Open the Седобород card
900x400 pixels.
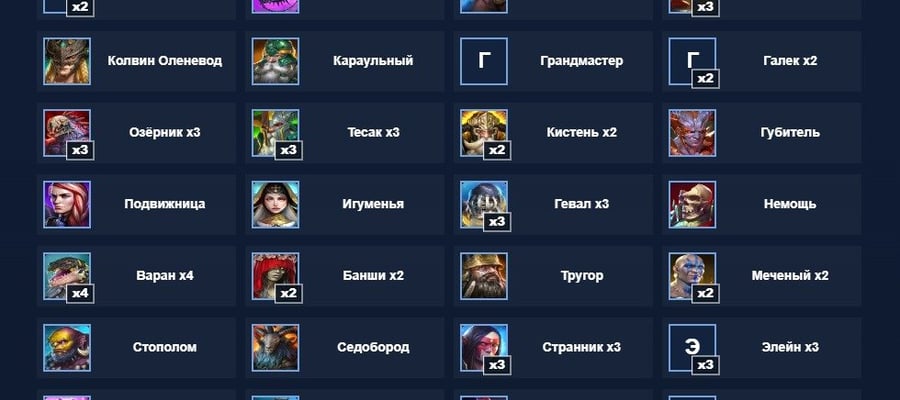[345, 348]
